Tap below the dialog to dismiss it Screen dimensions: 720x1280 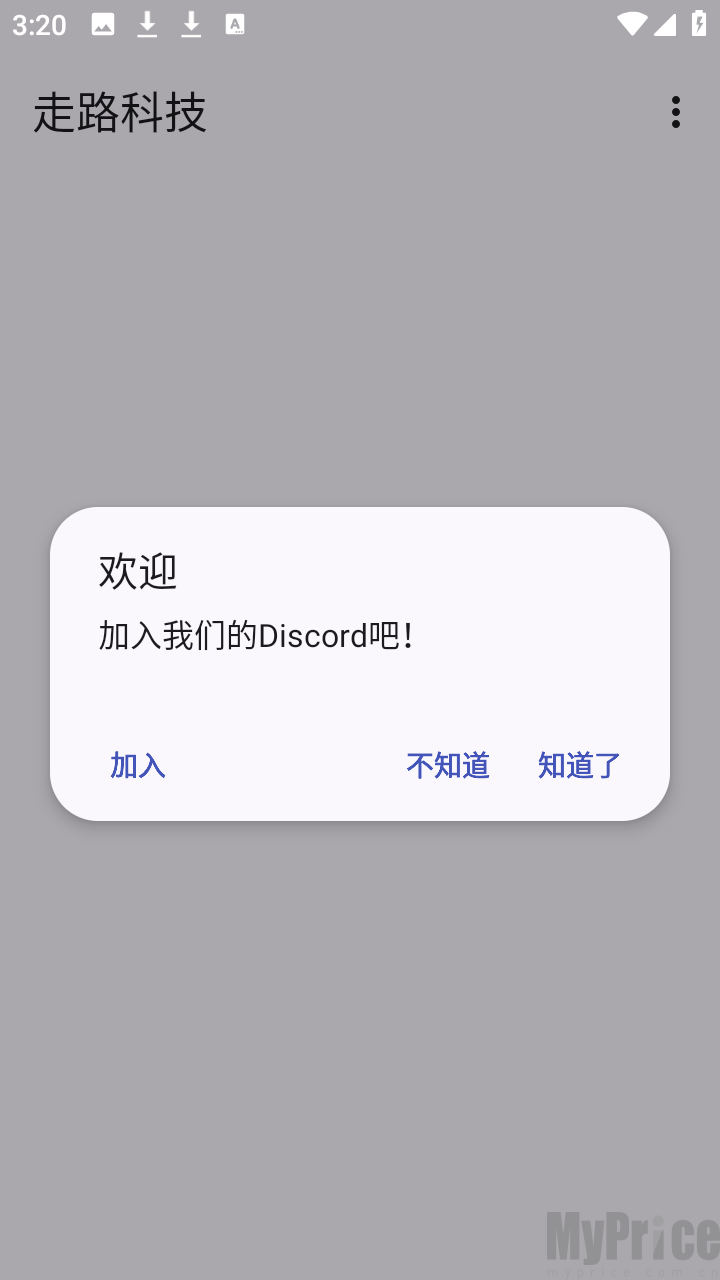[x=360, y=1000]
